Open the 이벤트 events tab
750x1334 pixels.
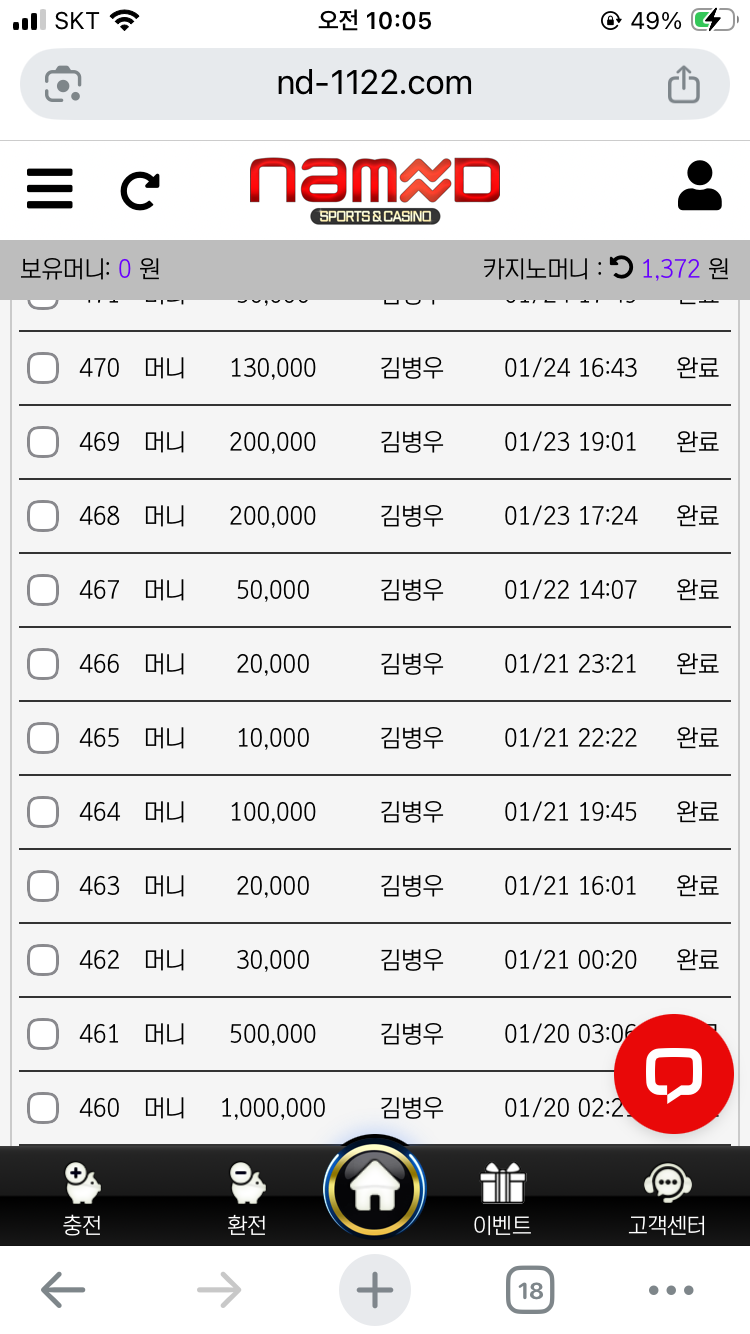[502, 1199]
